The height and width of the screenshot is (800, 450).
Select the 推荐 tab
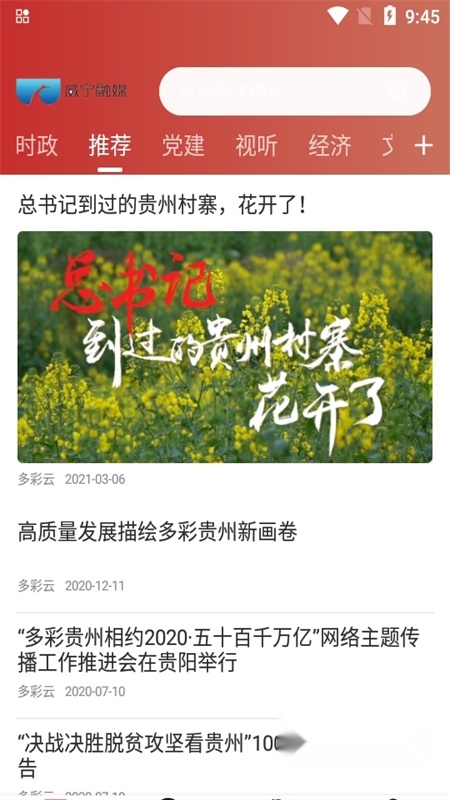pos(110,146)
